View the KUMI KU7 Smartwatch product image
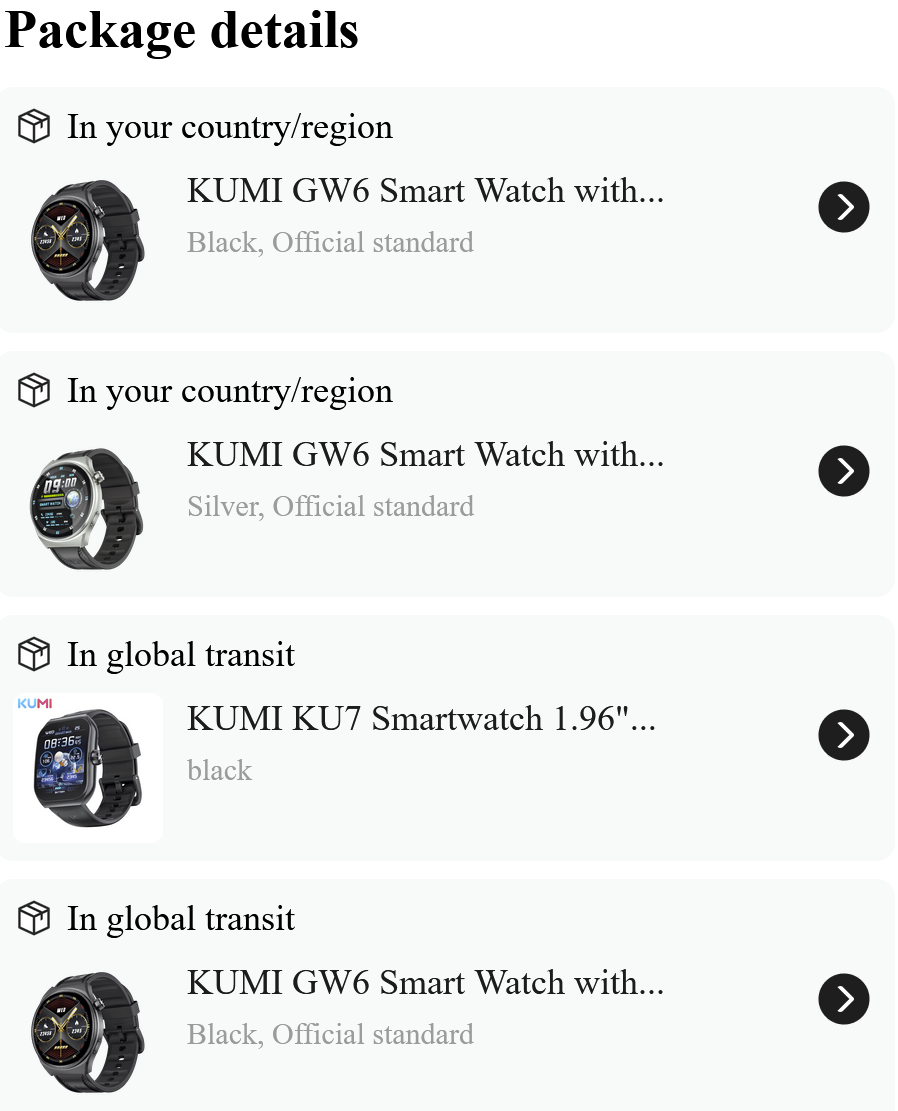 click(x=88, y=767)
